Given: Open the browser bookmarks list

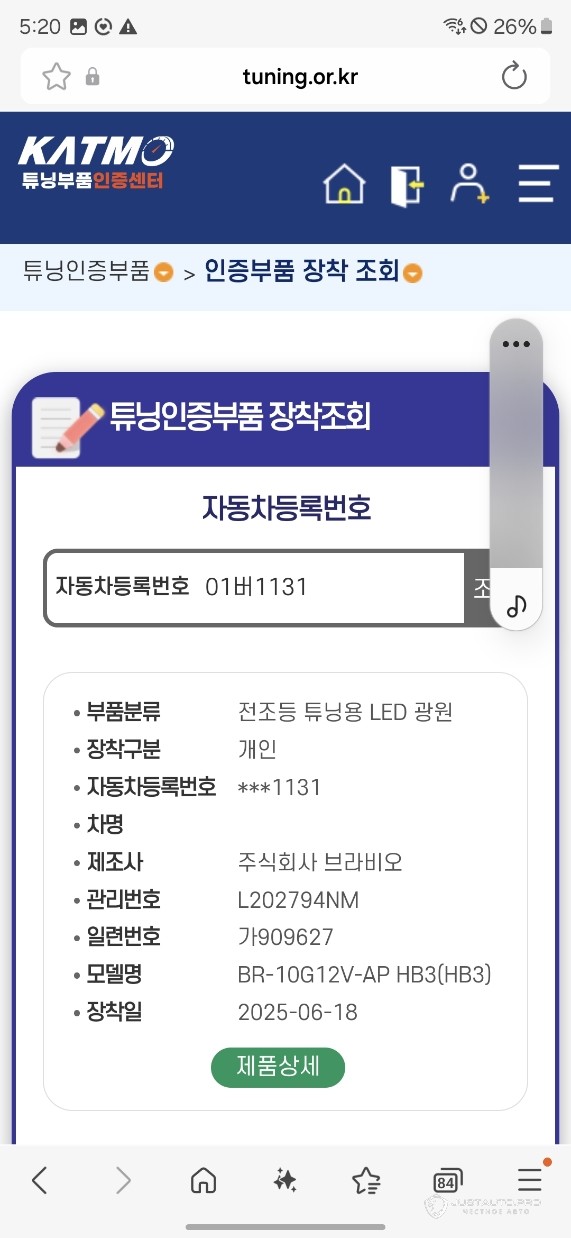Looking at the screenshot, I should pos(366,1181).
